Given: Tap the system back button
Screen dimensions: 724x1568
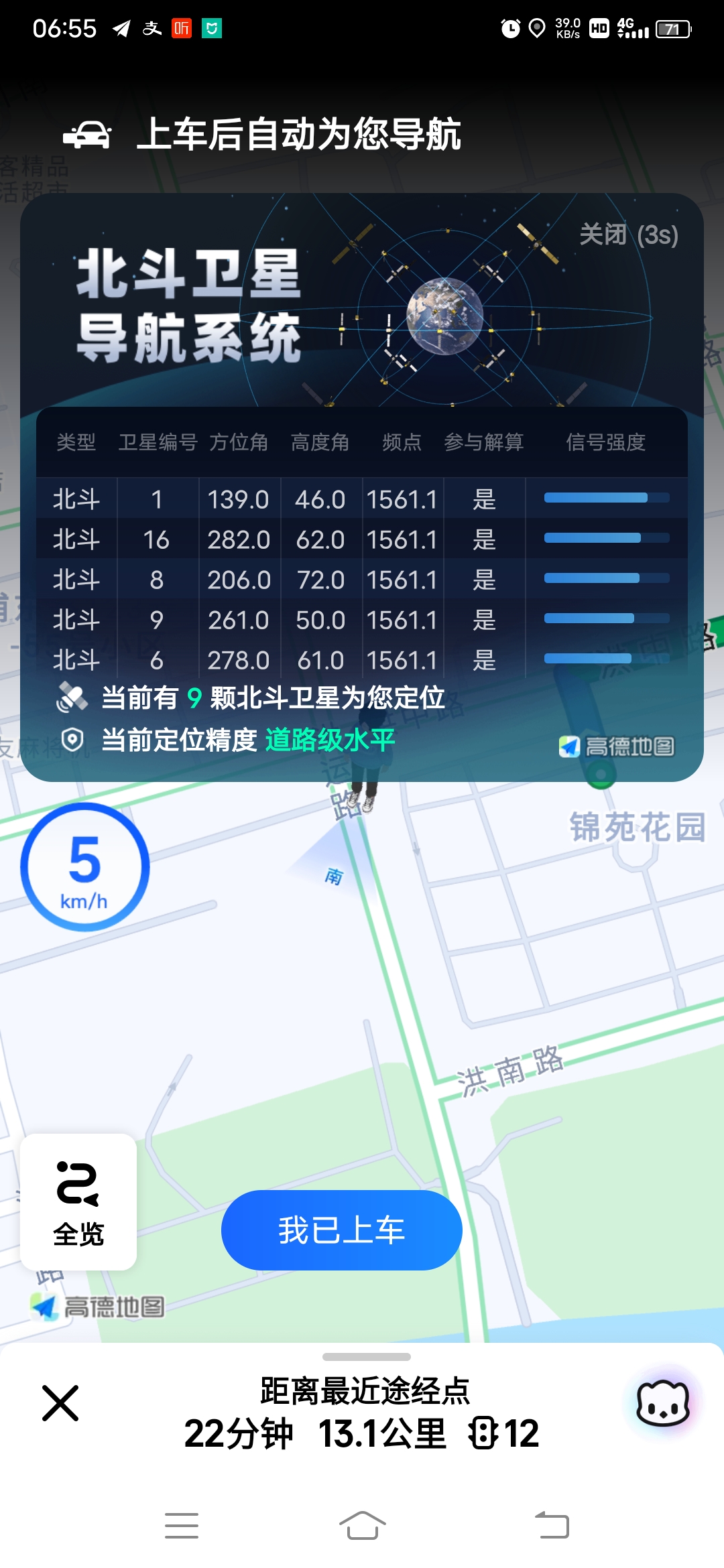Looking at the screenshot, I should click(x=552, y=1525).
